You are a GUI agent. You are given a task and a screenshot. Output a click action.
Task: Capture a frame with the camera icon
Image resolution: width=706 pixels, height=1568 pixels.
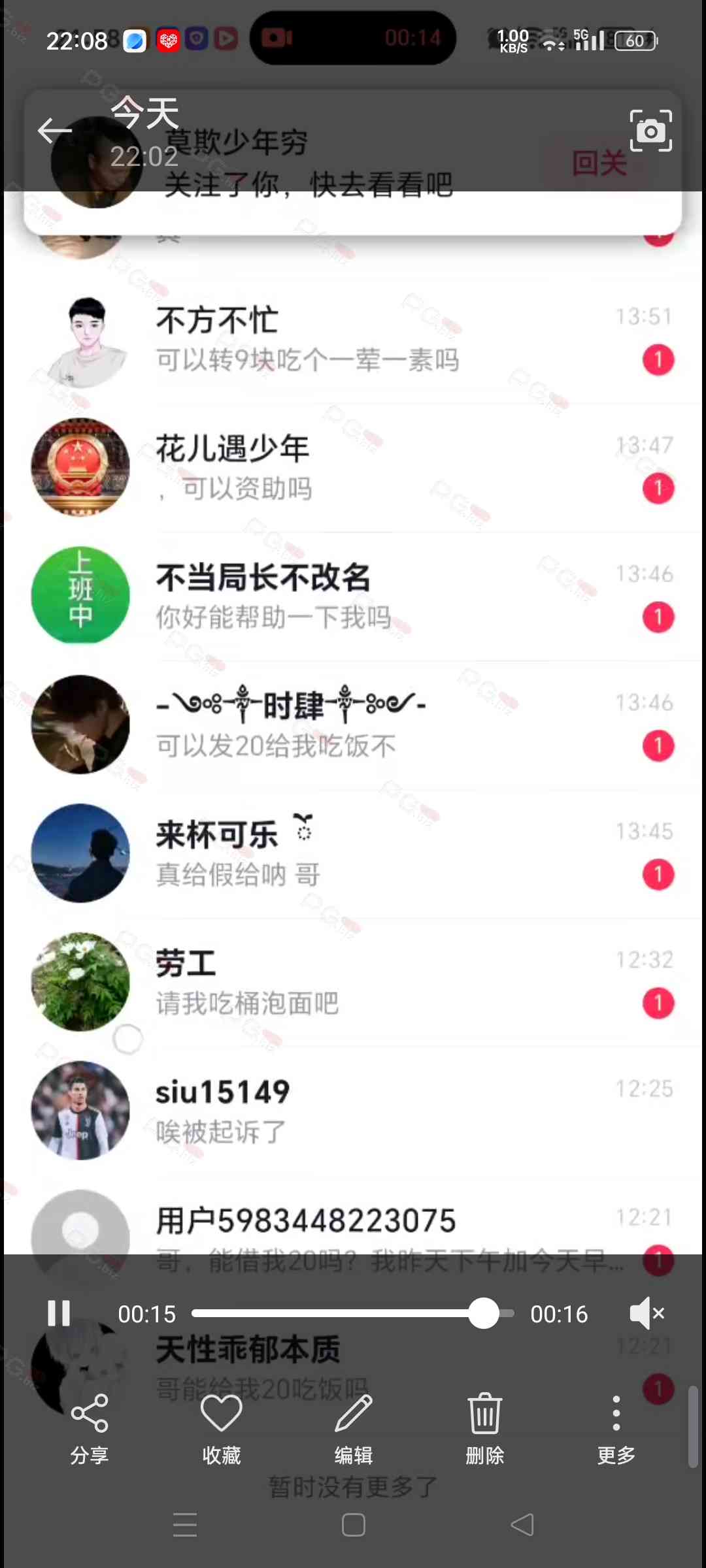(x=650, y=131)
